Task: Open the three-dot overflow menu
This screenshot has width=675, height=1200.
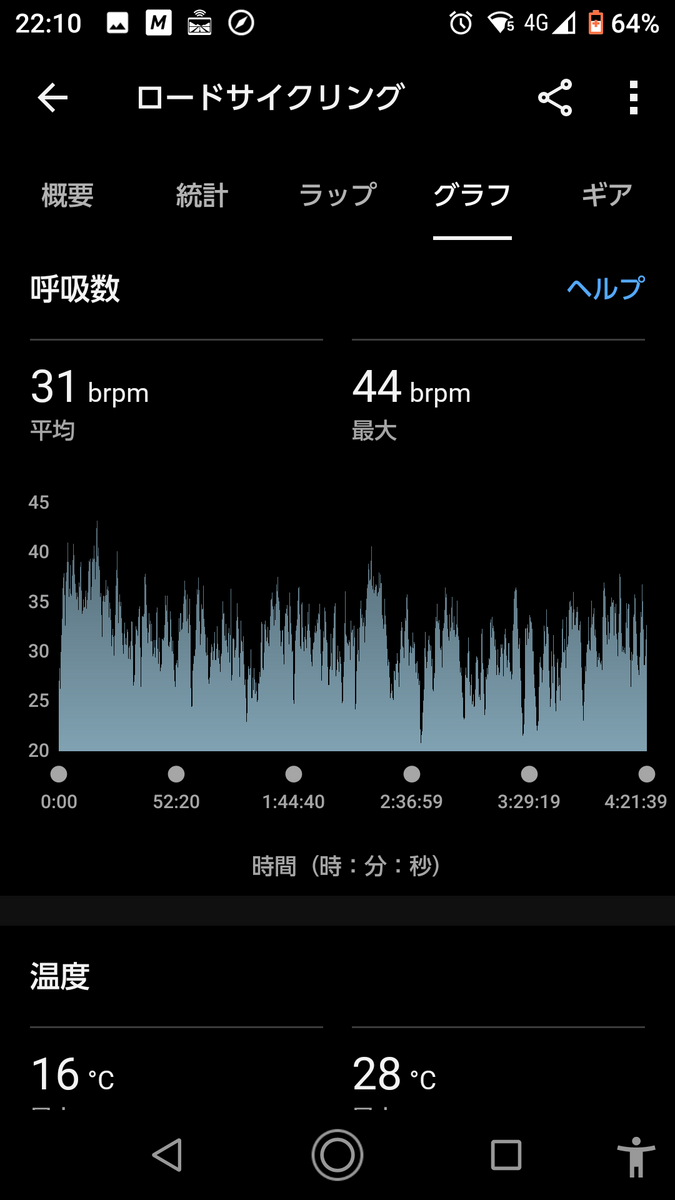Action: tap(633, 97)
